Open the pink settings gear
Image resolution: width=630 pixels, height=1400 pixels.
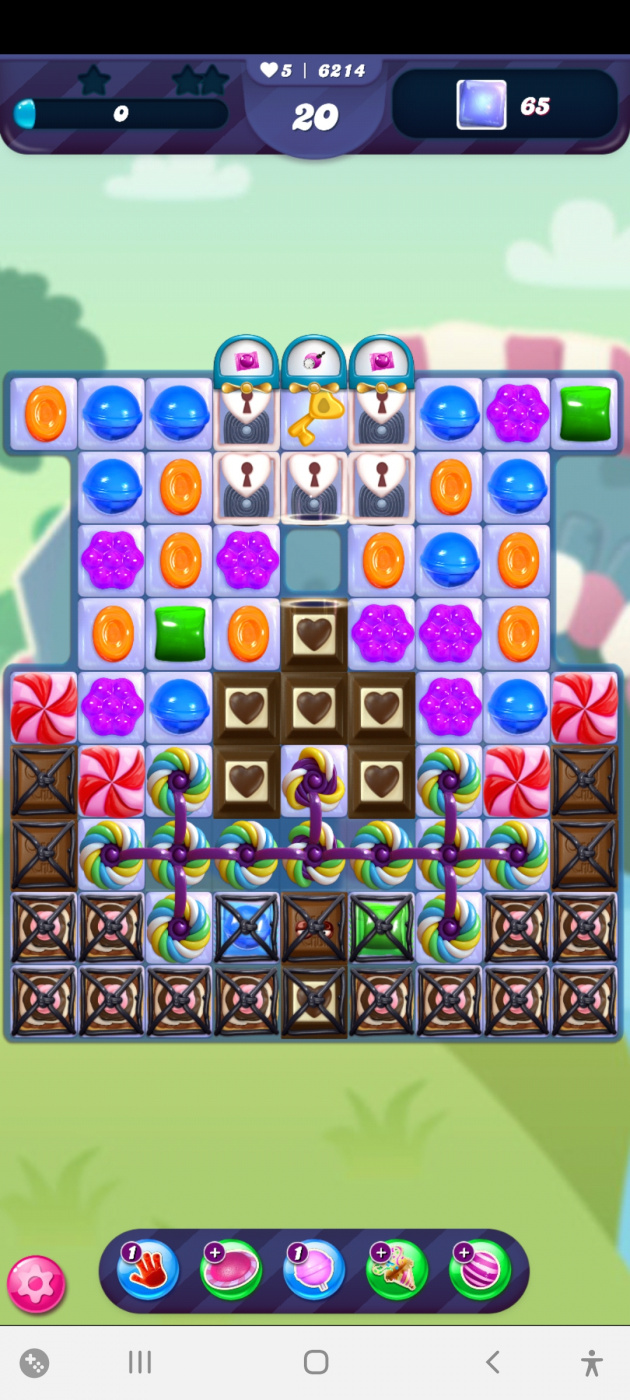(36, 1284)
